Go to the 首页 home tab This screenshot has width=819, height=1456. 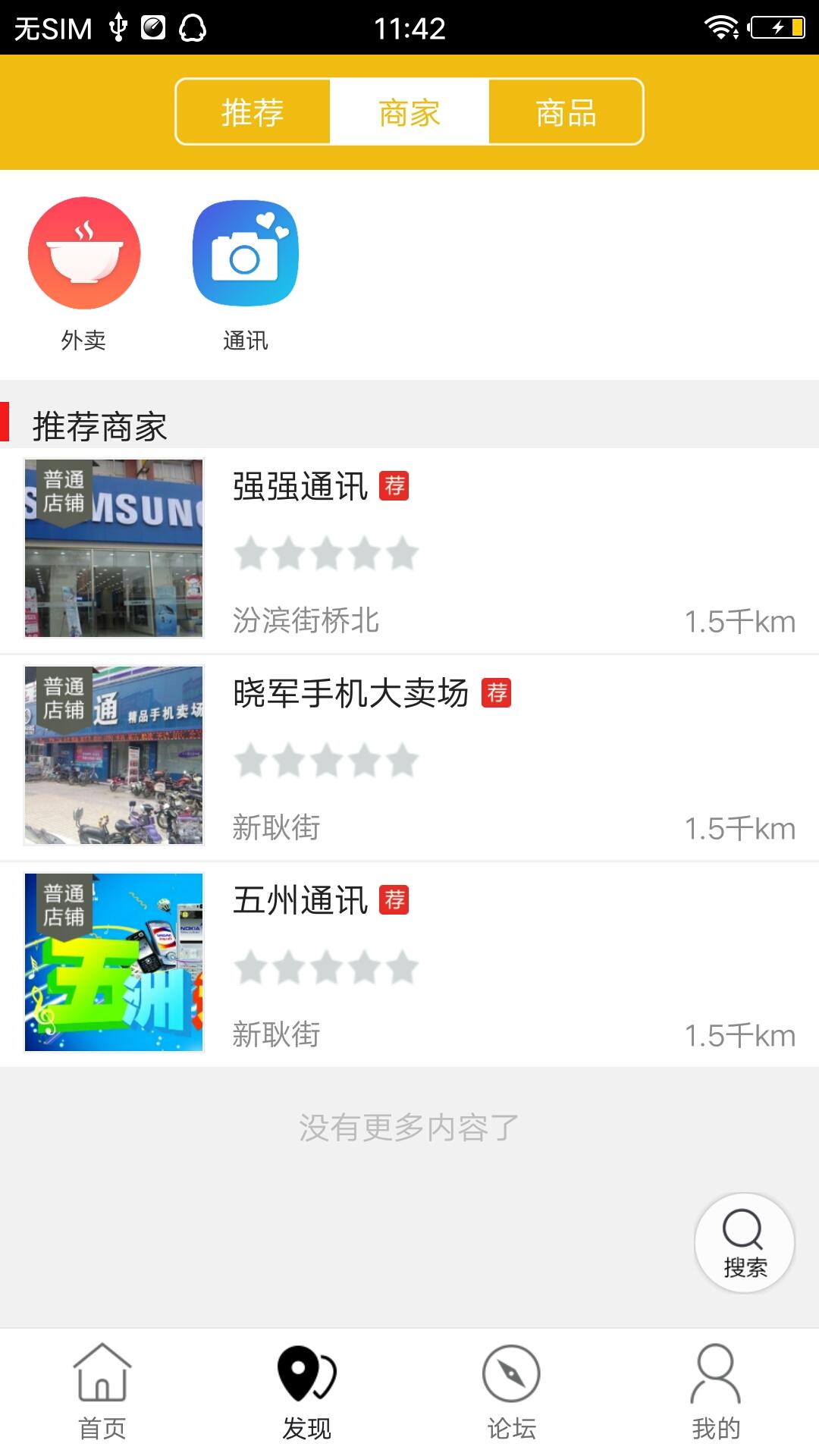(102, 1392)
